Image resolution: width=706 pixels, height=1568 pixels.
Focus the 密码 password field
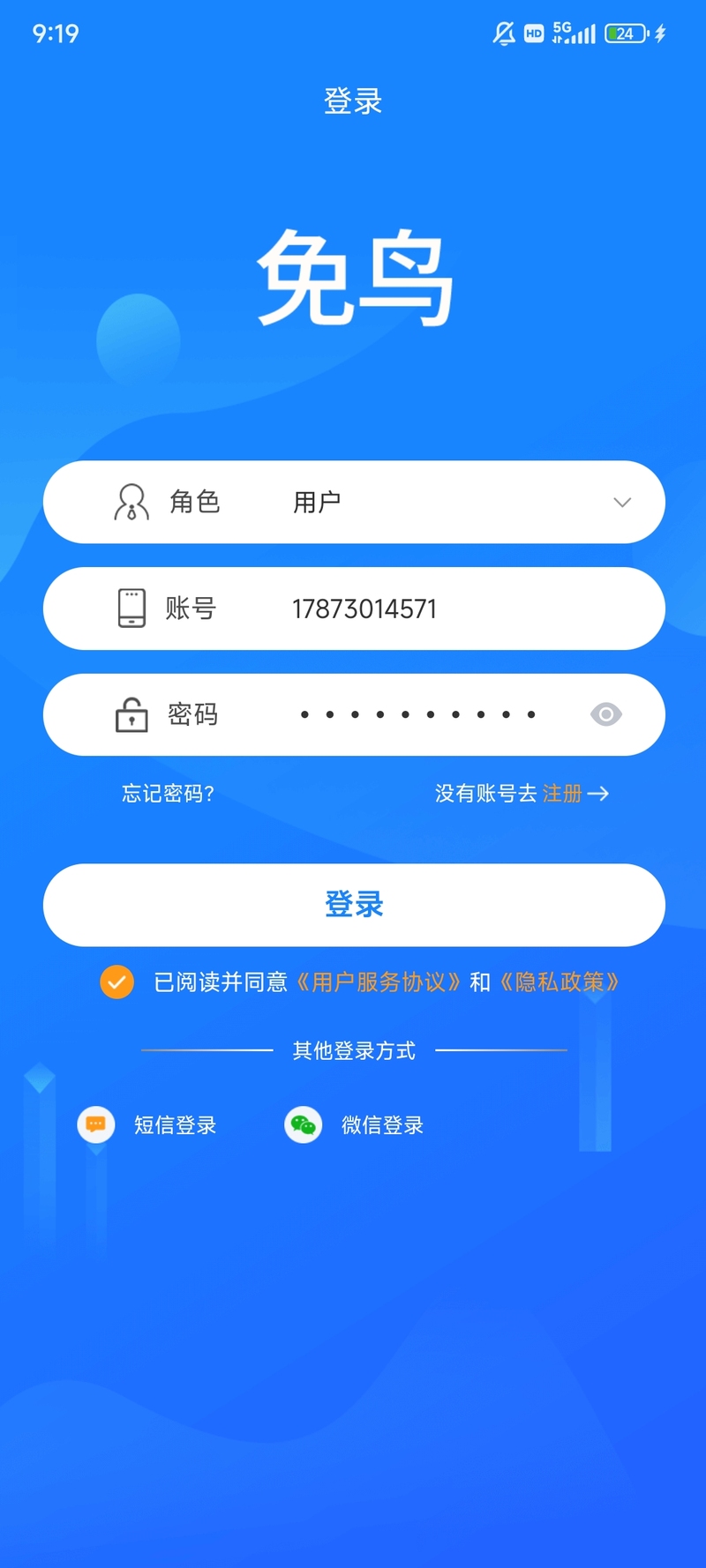coord(417,714)
